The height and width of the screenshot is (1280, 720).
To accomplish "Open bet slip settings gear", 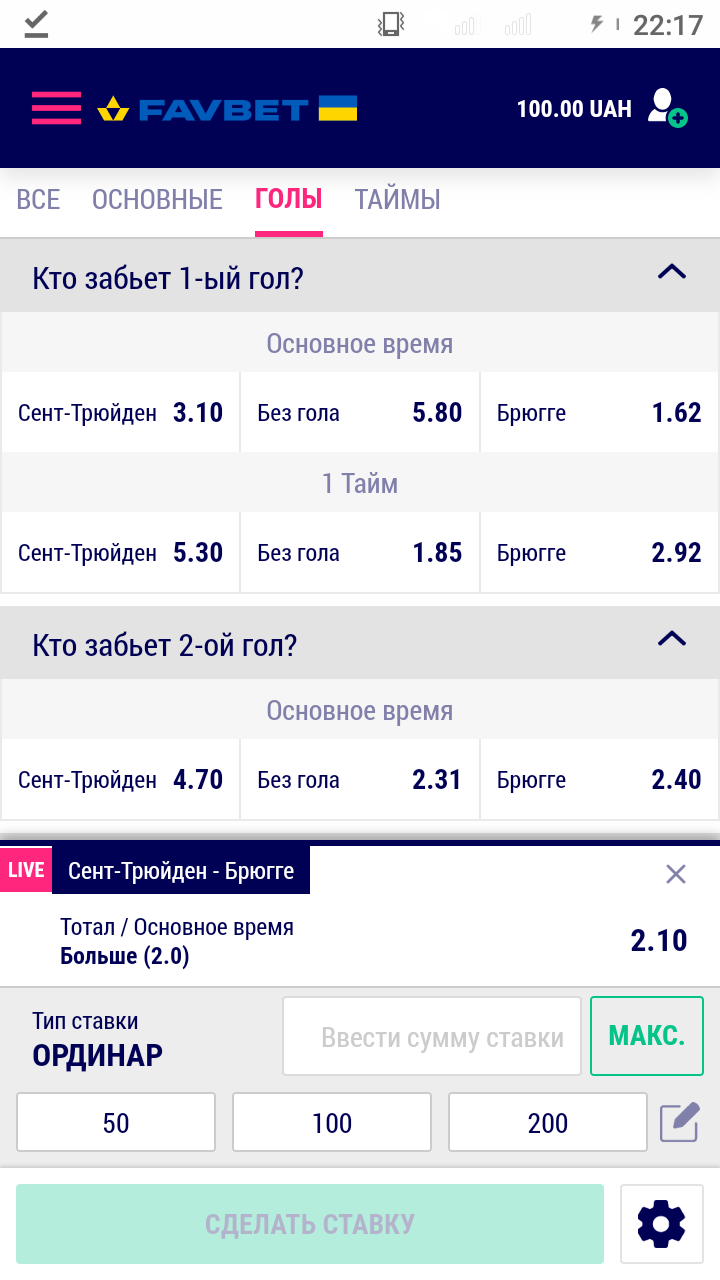I will point(662,1223).
